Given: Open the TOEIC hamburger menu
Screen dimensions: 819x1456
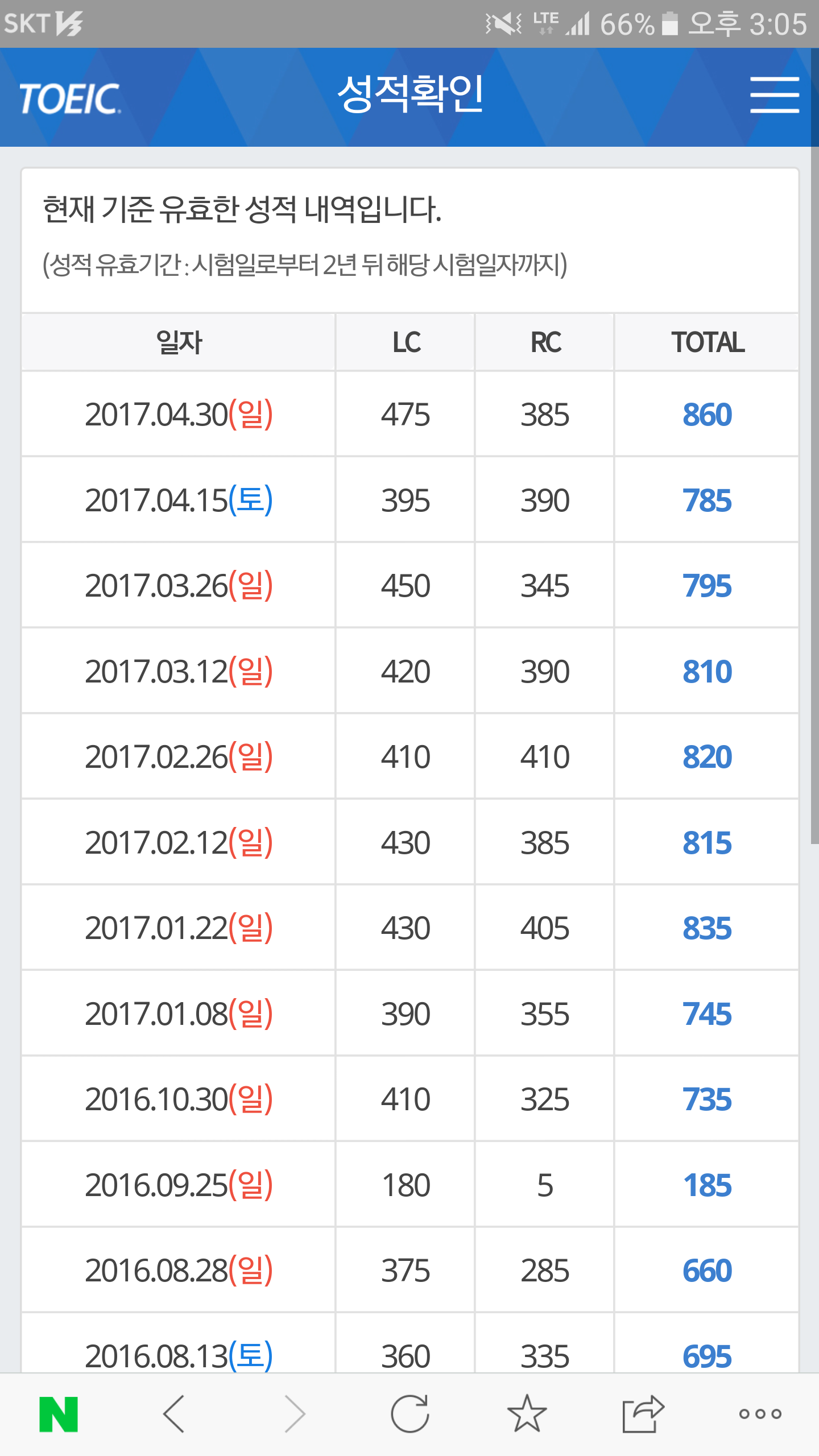Looking at the screenshot, I should tap(774, 95).
